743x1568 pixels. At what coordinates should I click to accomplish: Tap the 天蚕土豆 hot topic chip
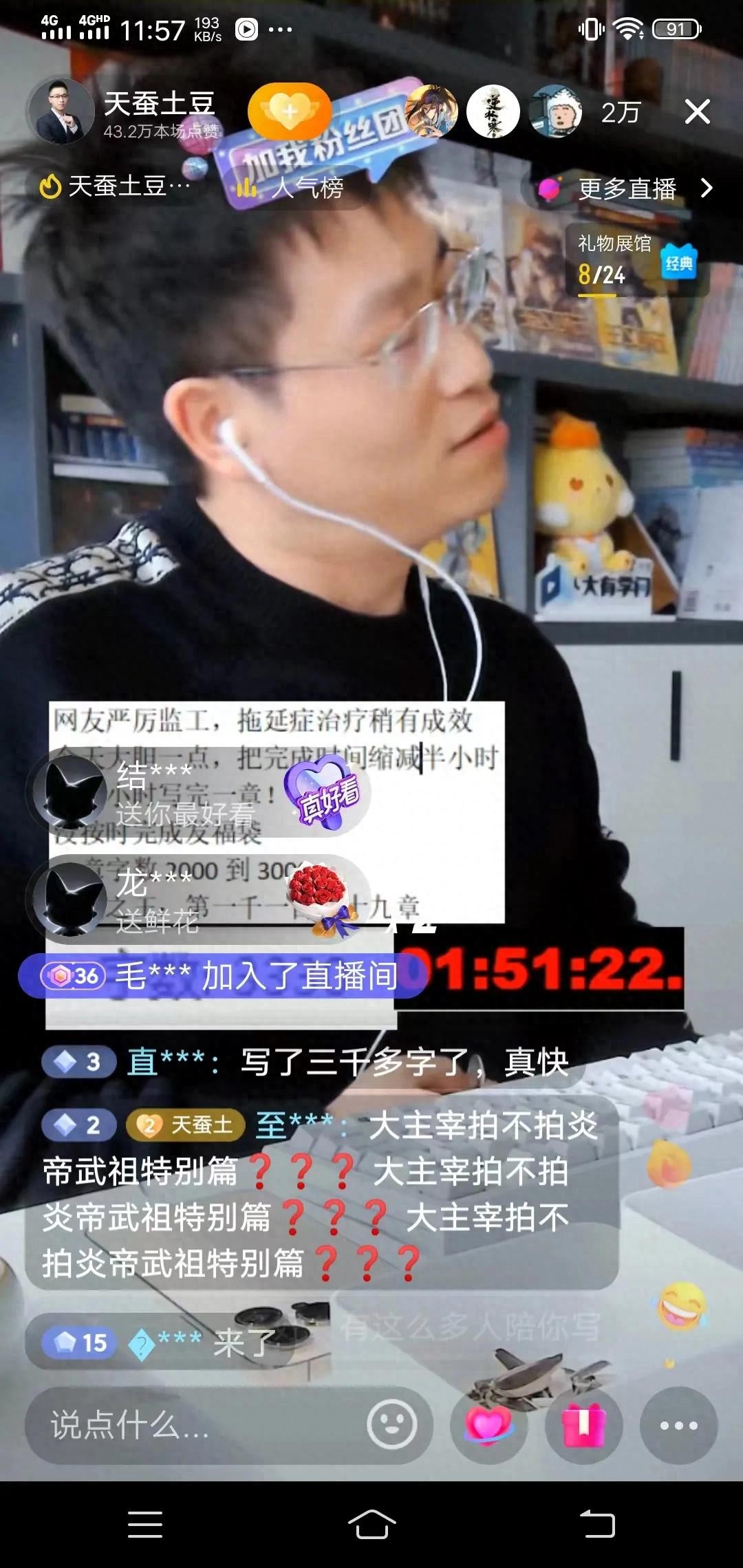click(116, 186)
